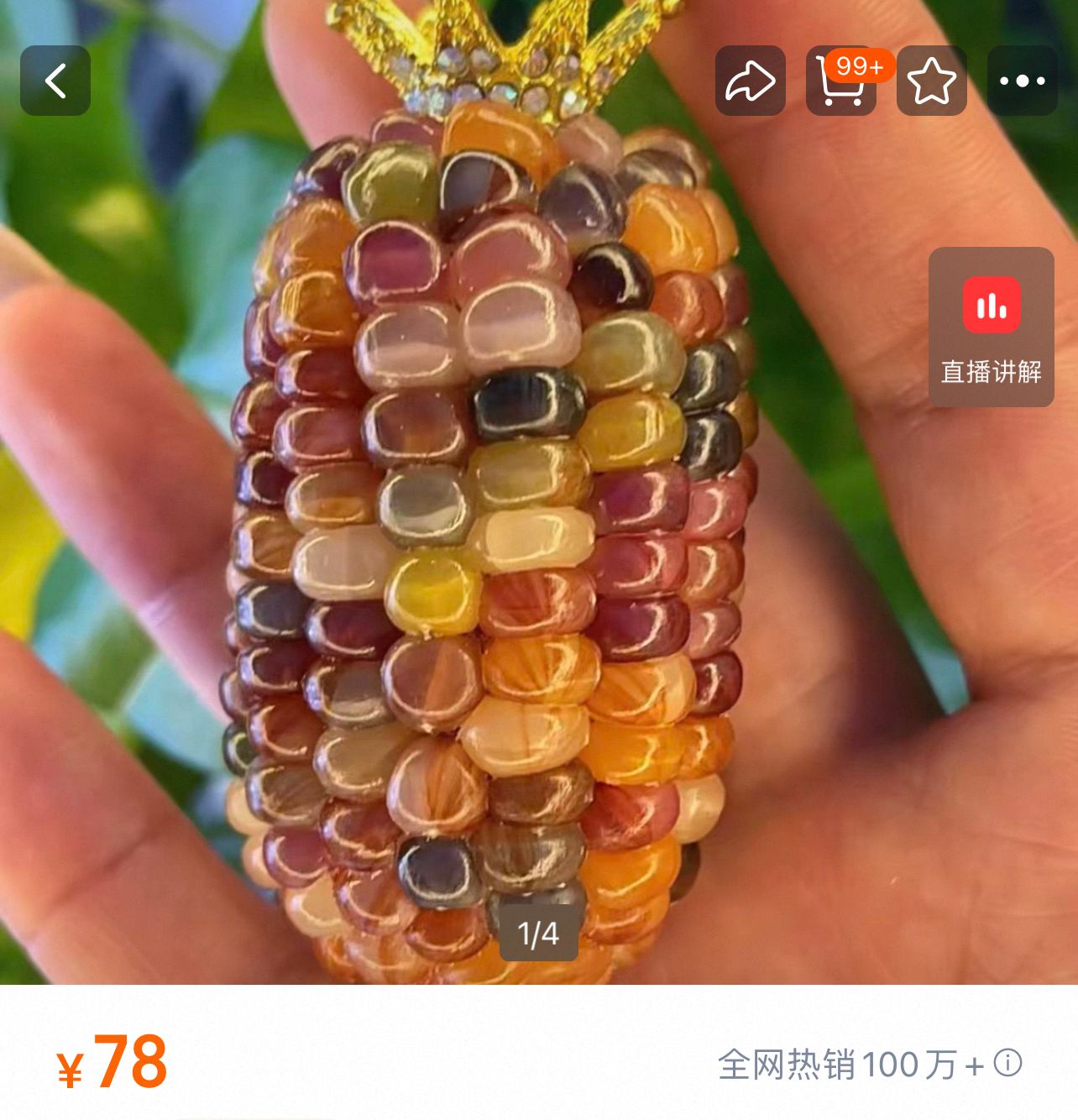Share this product

point(750,81)
